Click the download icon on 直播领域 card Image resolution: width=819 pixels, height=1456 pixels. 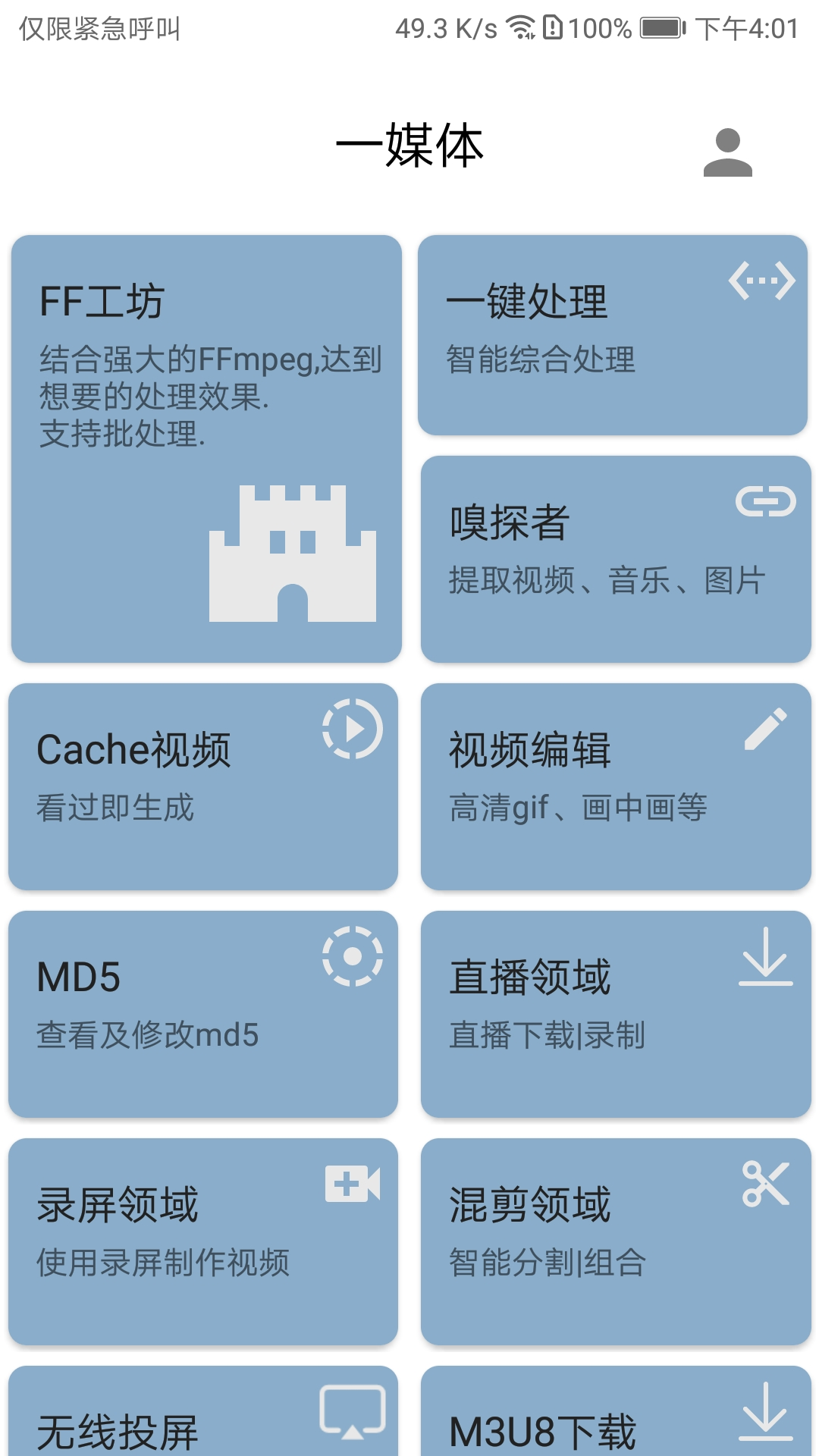tap(766, 957)
